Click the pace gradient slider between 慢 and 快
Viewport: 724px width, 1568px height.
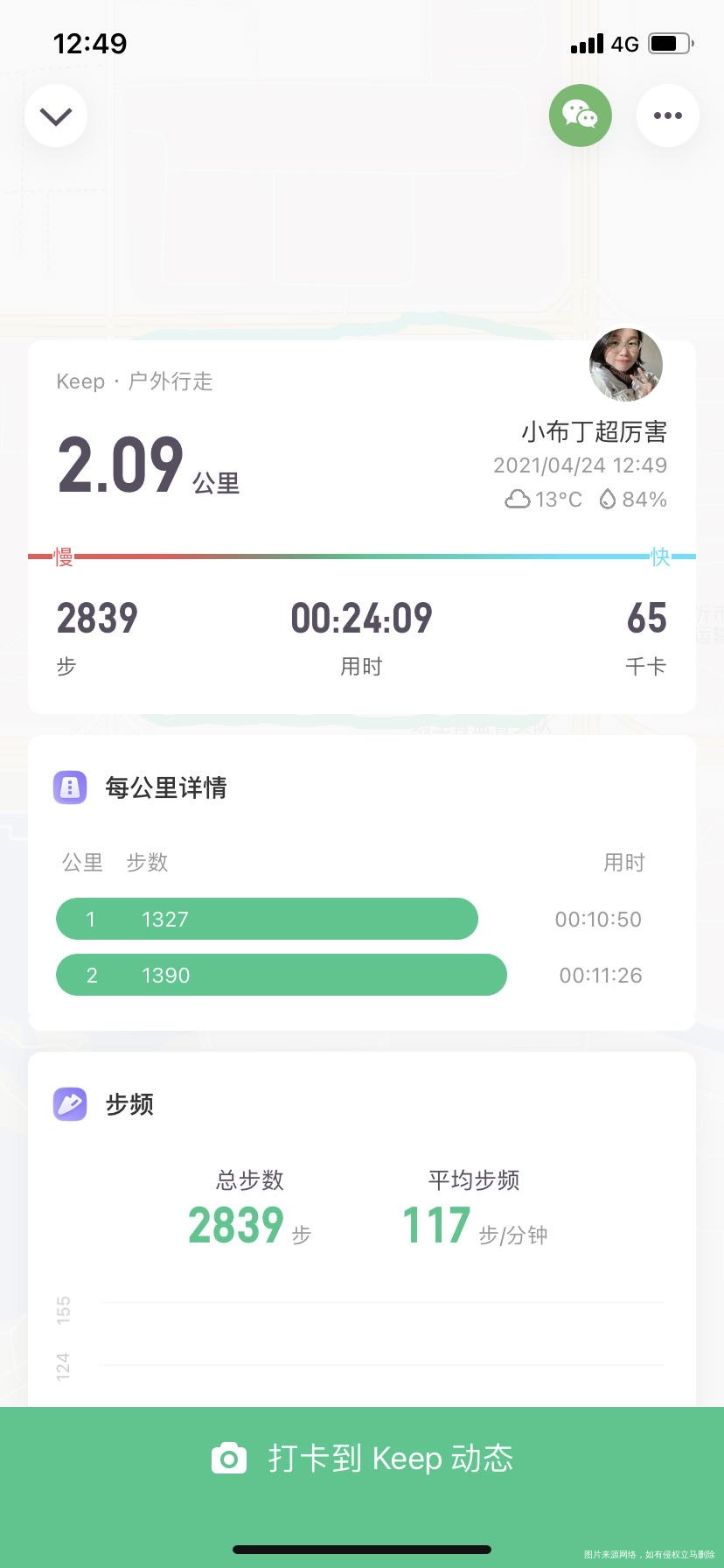tap(362, 555)
